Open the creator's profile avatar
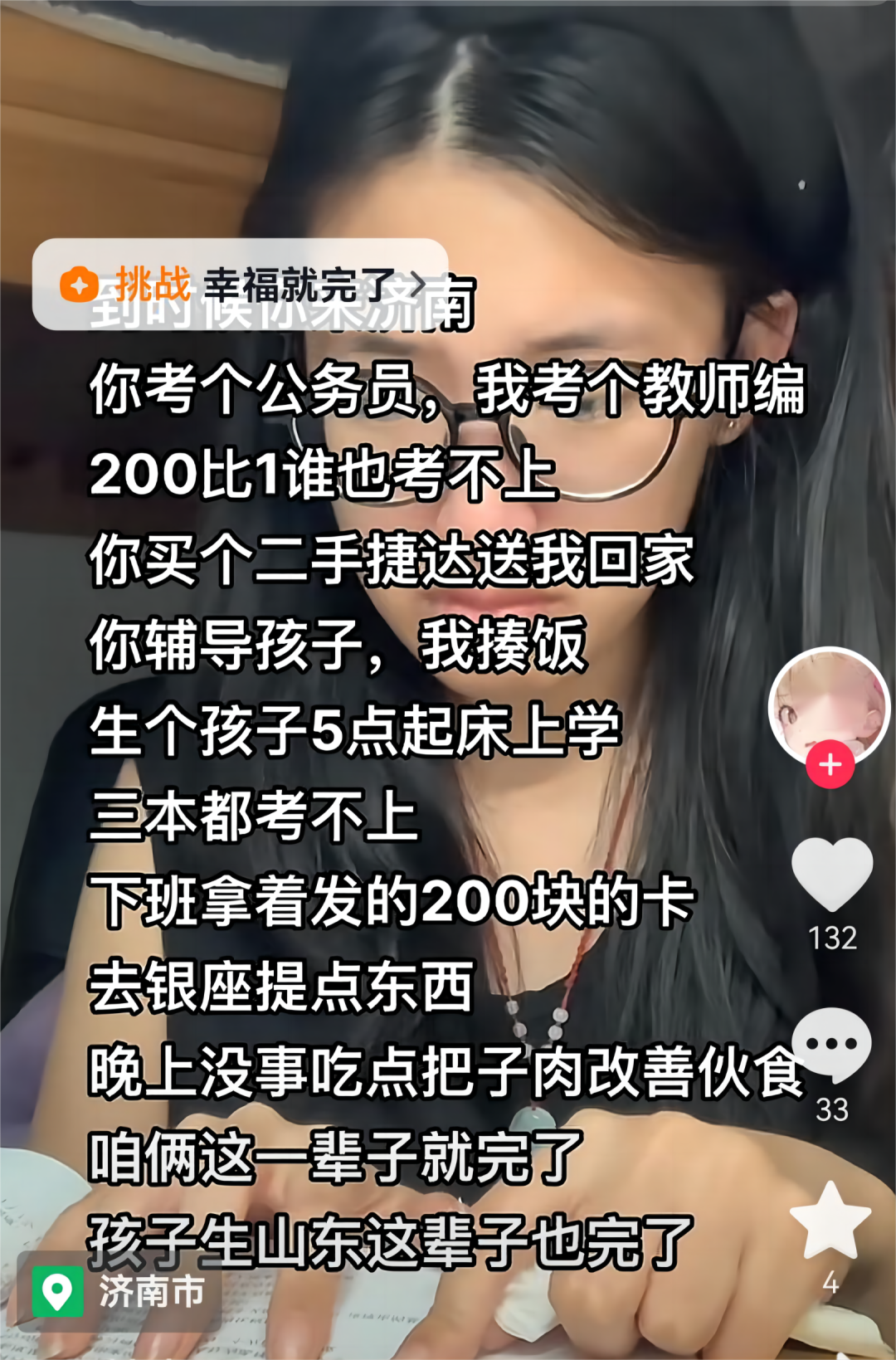This screenshot has height=1360, width=896. 829,708
